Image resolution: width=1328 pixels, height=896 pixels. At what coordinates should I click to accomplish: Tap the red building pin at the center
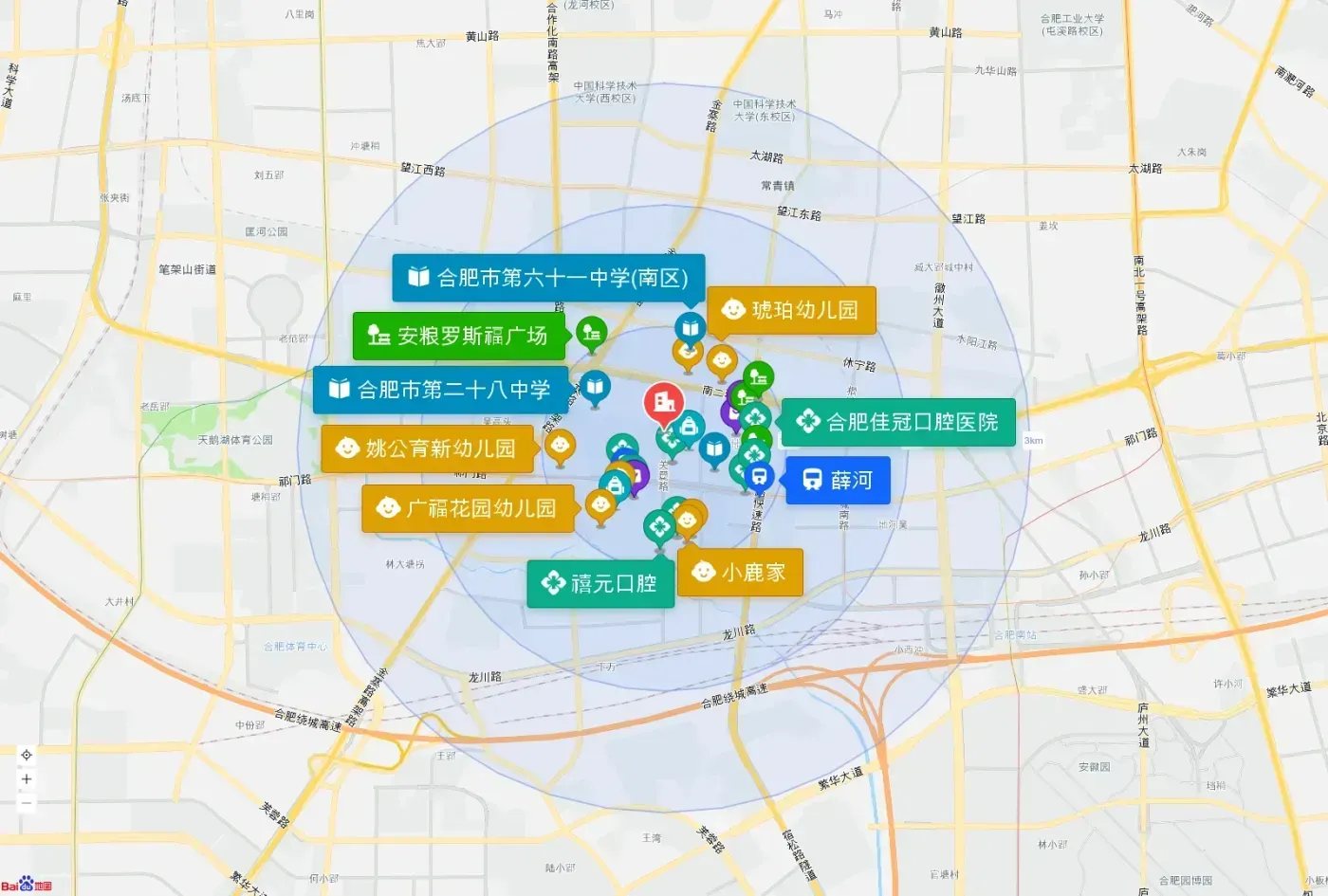(x=664, y=404)
